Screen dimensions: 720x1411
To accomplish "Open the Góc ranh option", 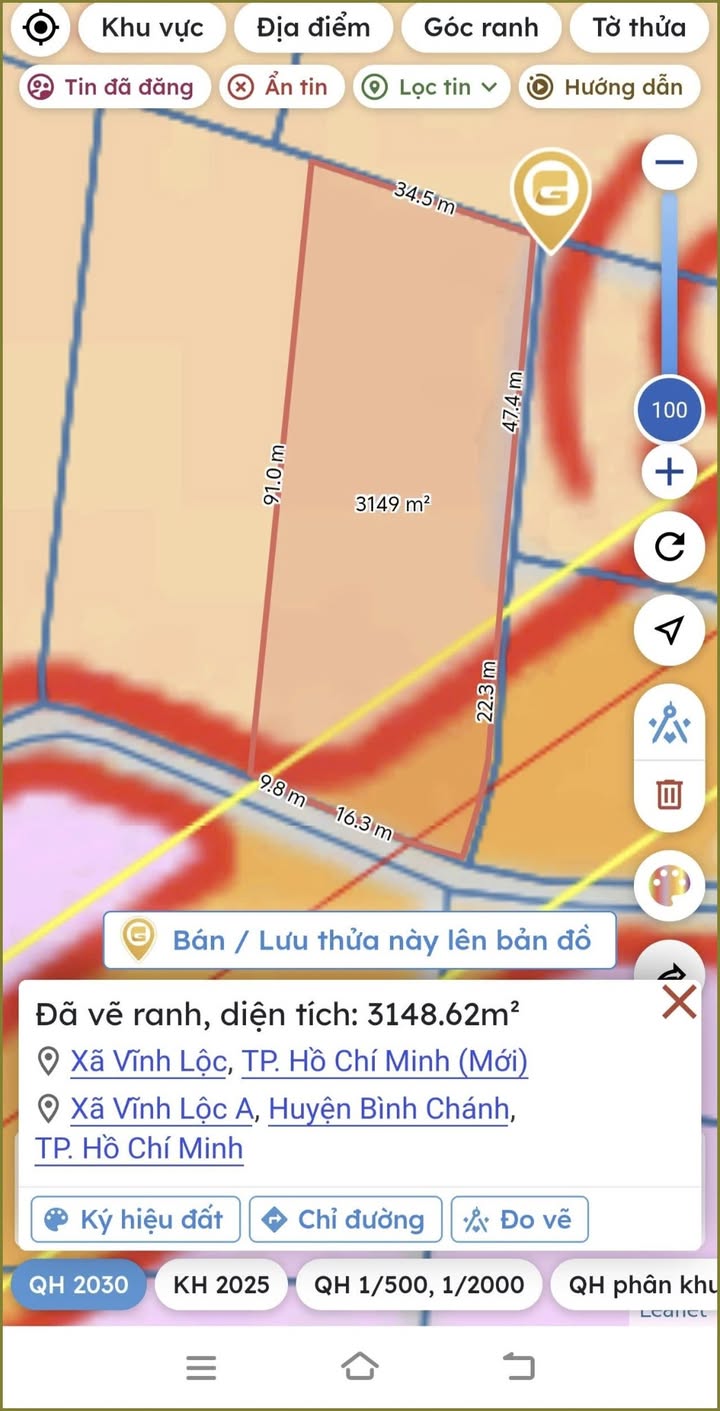I will tap(480, 27).
